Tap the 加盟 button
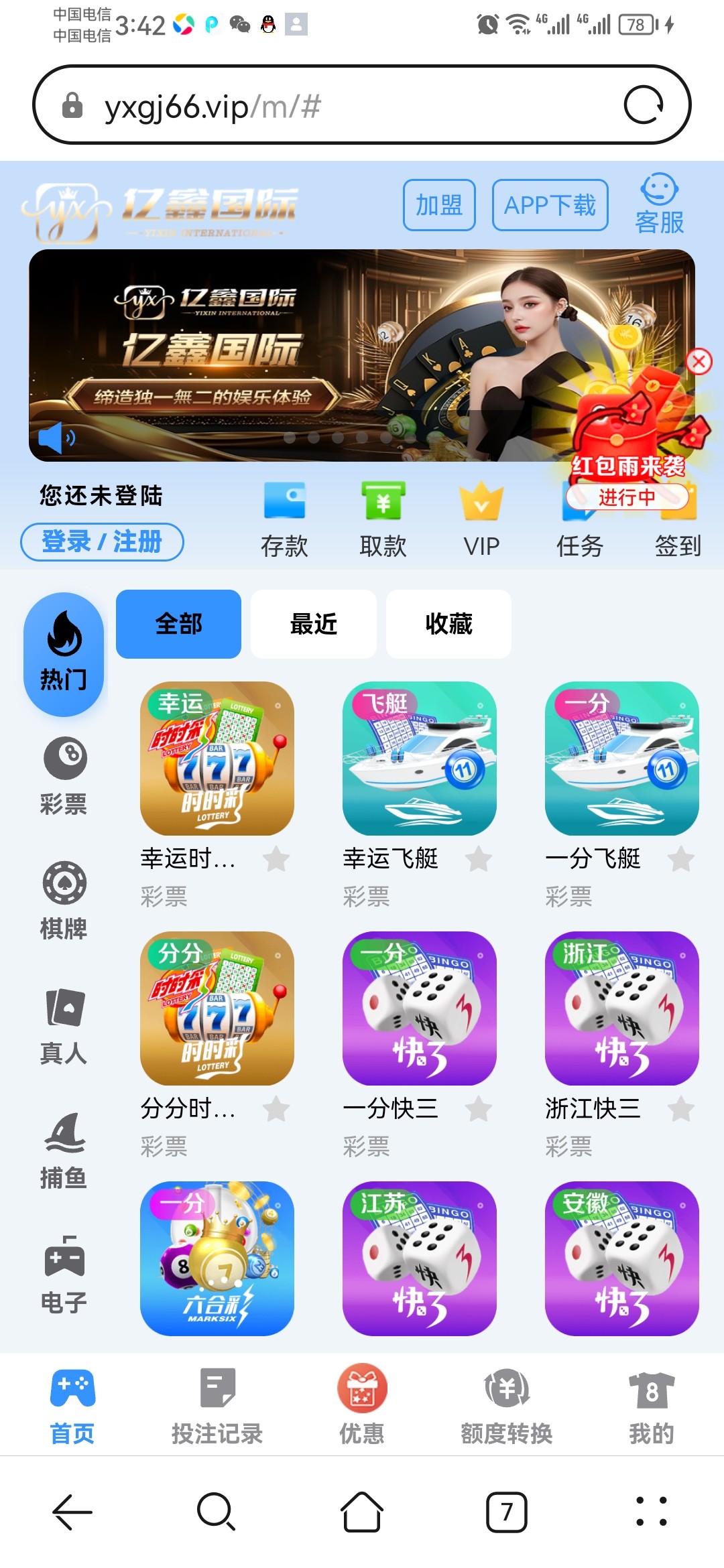This screenshot has height=1568, width=724. [439, 205]
